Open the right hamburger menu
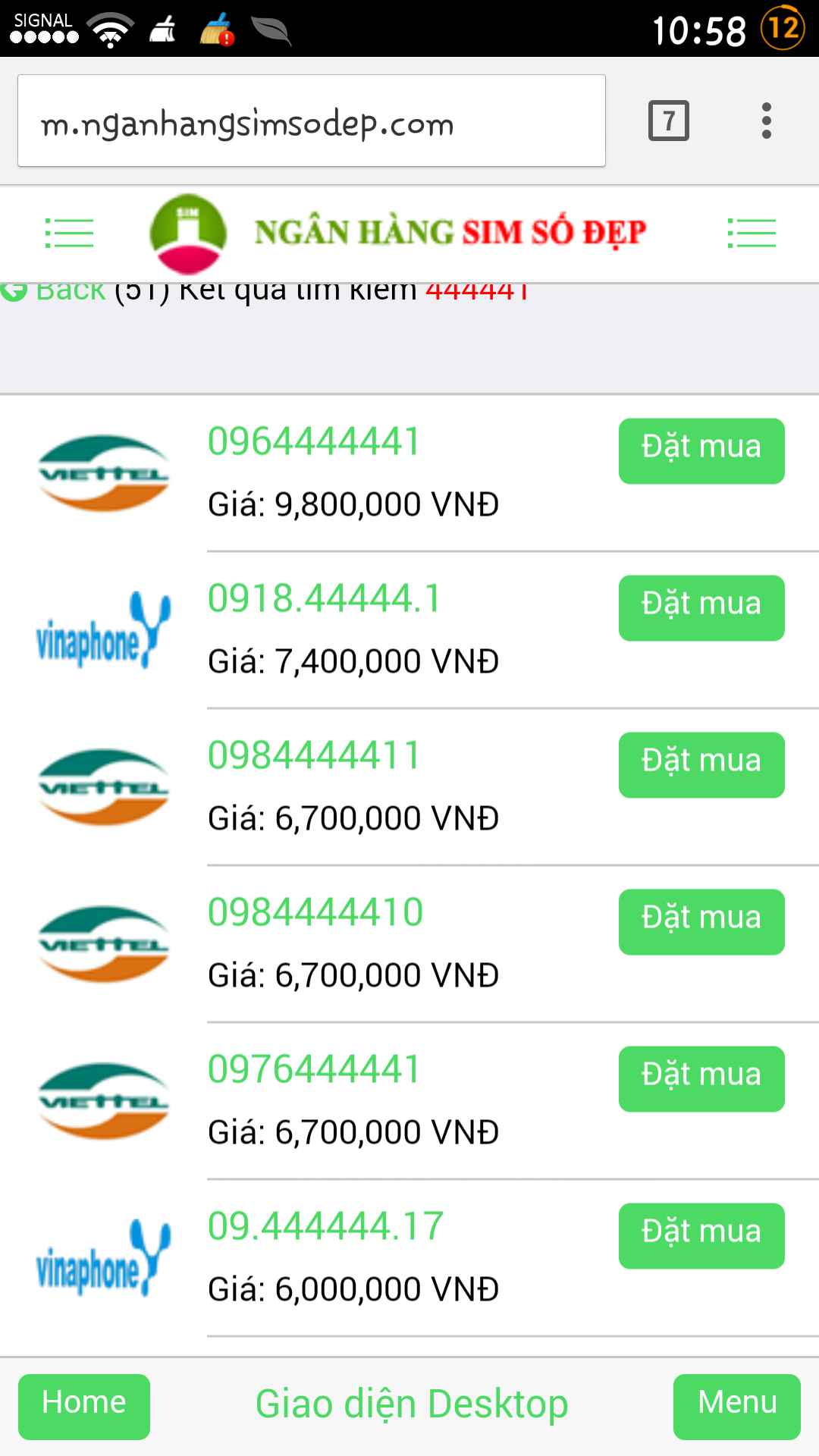819x1456 pixels. pos(752,233)
